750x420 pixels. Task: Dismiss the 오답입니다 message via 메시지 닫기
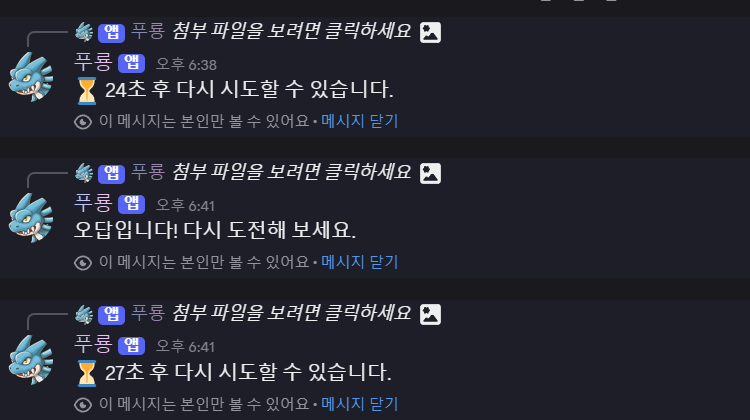[x=359, y=262]
